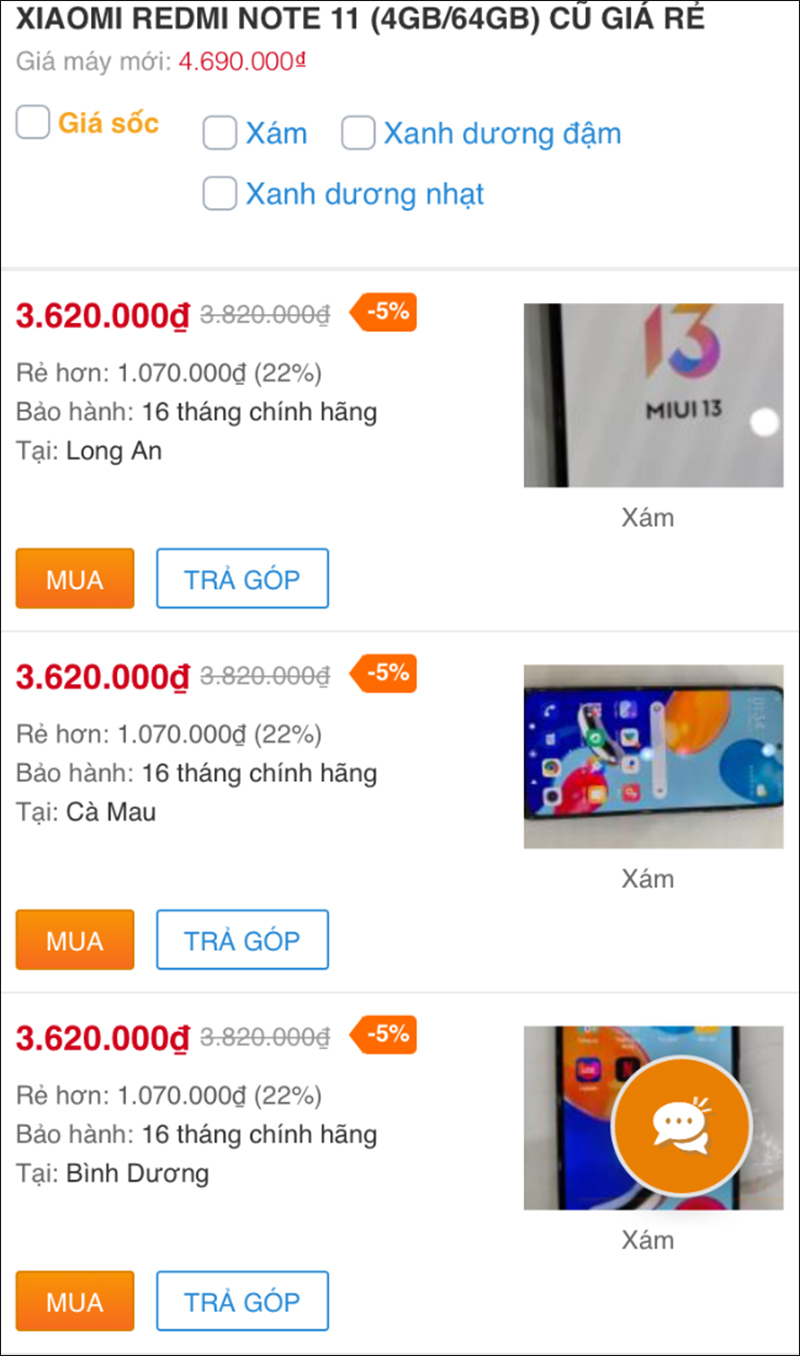Open the MIUI 13 phone thumbnail
This screenshot has height=1356, width=800.
tap(653, 394)
